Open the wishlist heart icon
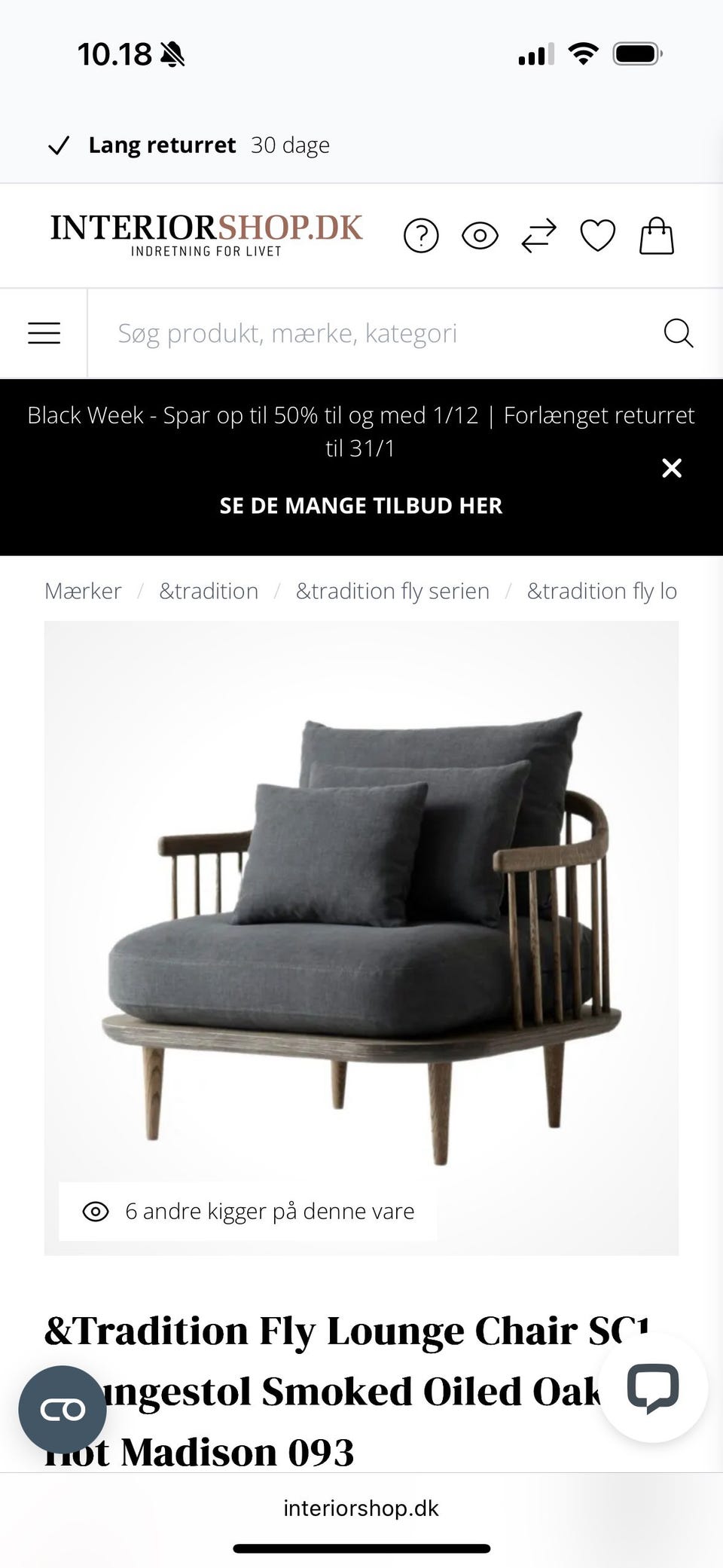Image resolution: width=723 pixels, height=1568 pixels. (x=596, y=235)
